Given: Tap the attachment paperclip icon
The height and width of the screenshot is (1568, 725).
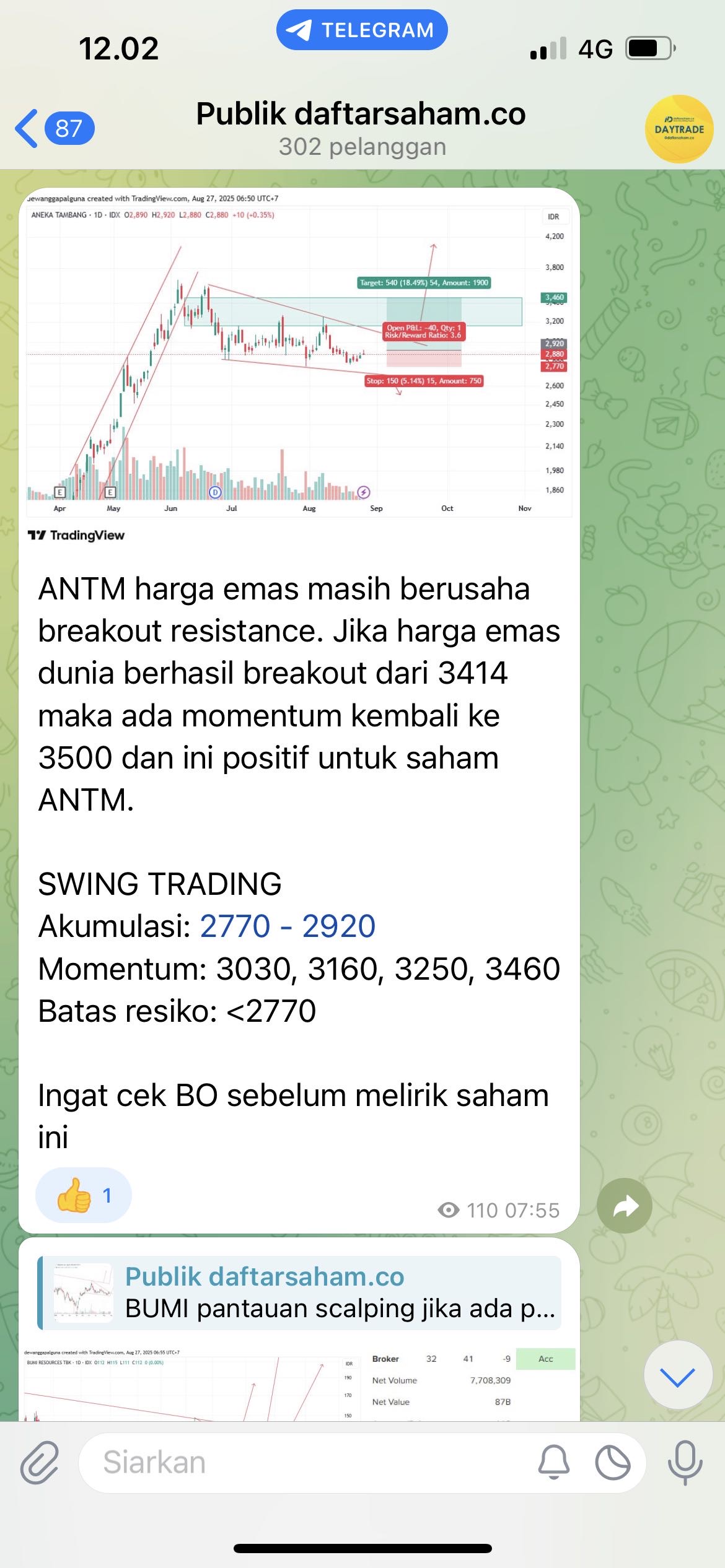Looking at the screenshot, I should click(40, 1463).
